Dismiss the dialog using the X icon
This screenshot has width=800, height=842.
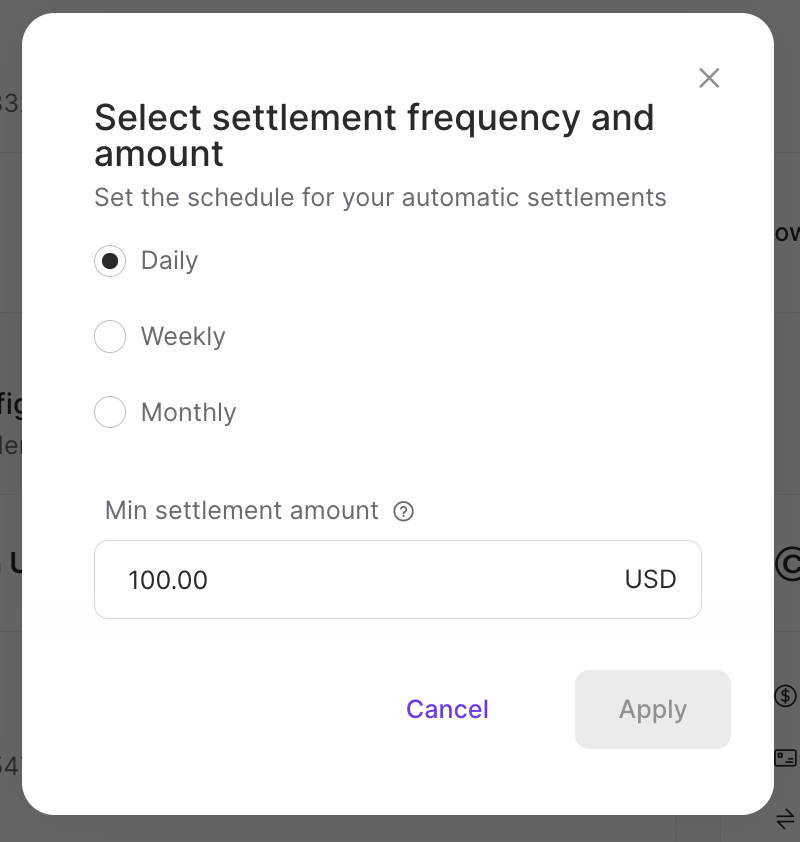pos(709,78)
